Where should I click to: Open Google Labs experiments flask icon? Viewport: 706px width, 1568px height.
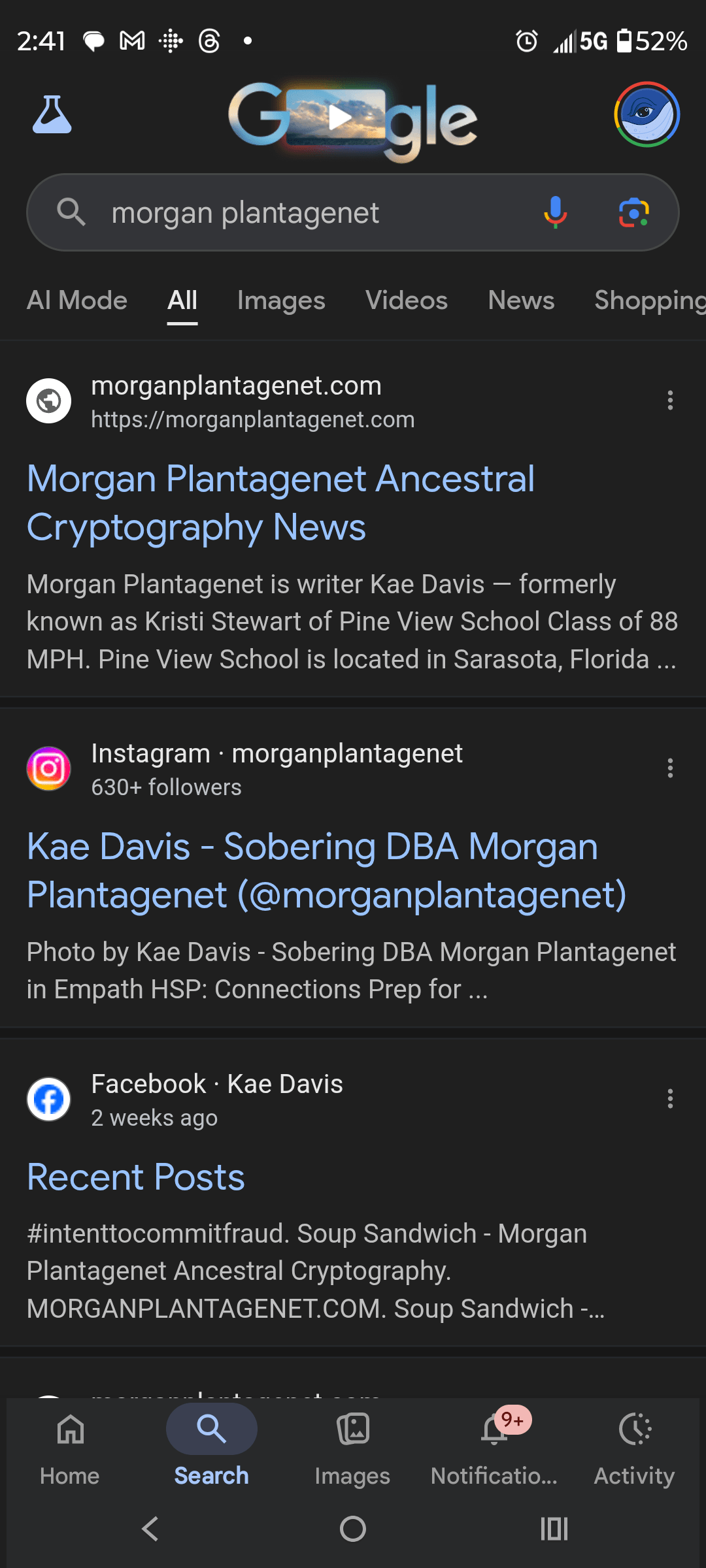(52, 116)
